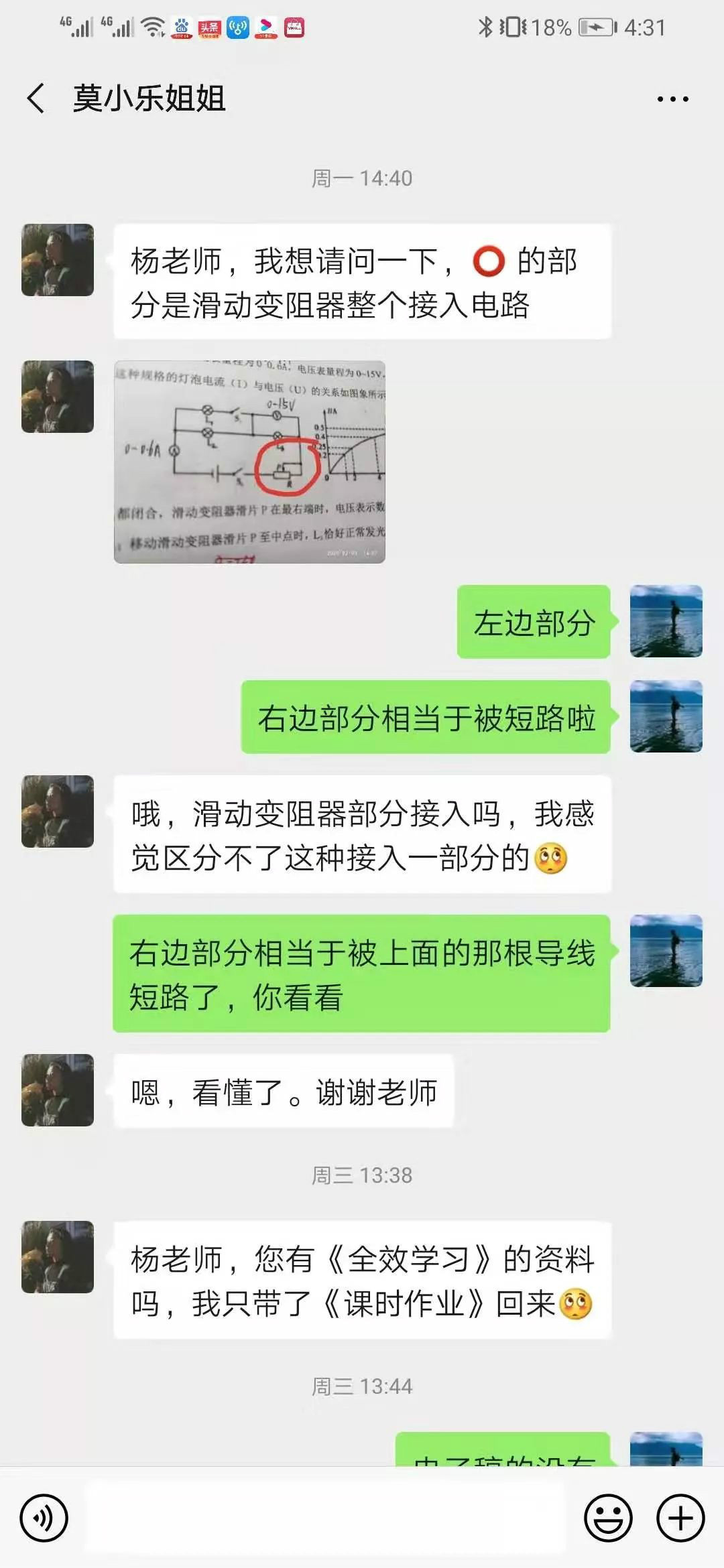Image resolution: width=724 pixels, height=1568 pixels.
Task: Open the chat options three-dot menu
Action: (672, 99)
